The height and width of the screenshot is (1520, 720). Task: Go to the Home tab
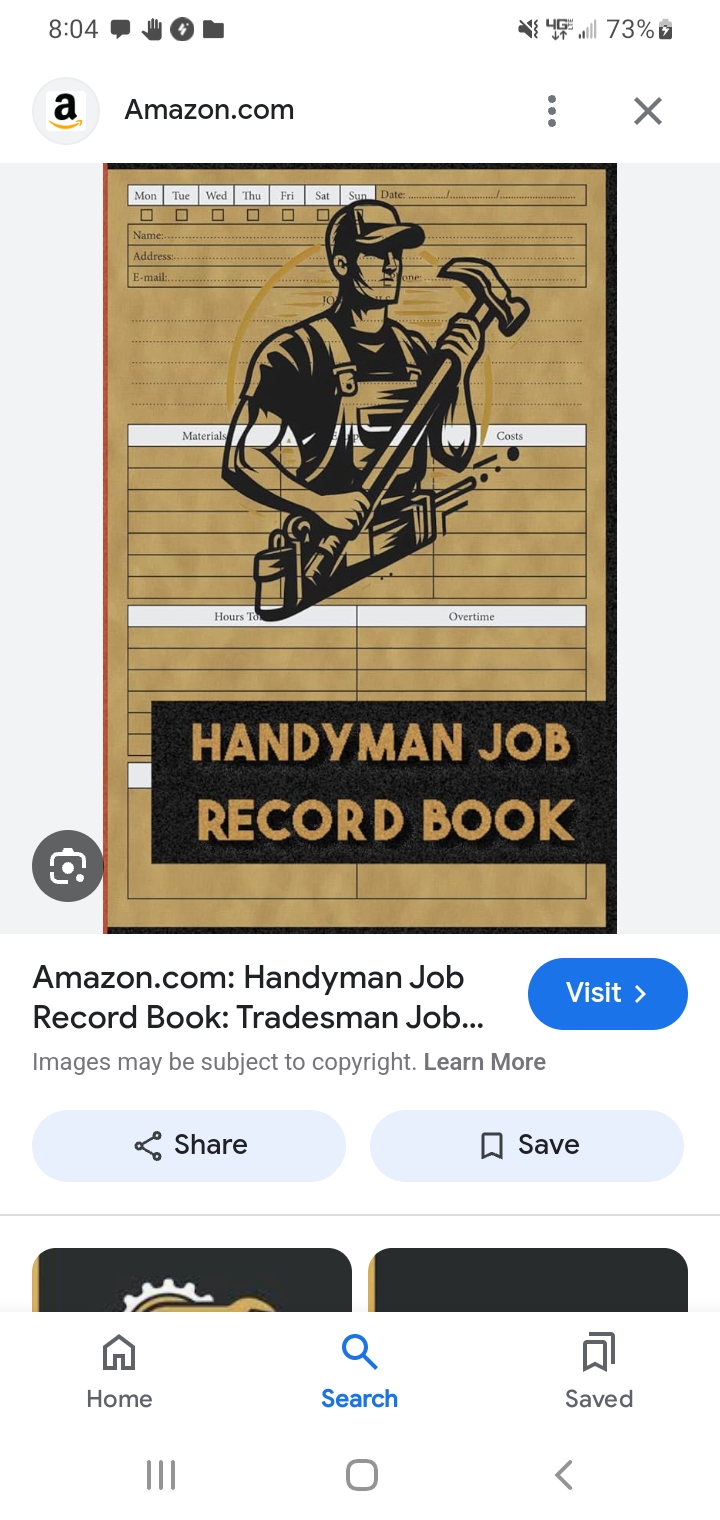pyautogui.click(x=119, y=1373)
